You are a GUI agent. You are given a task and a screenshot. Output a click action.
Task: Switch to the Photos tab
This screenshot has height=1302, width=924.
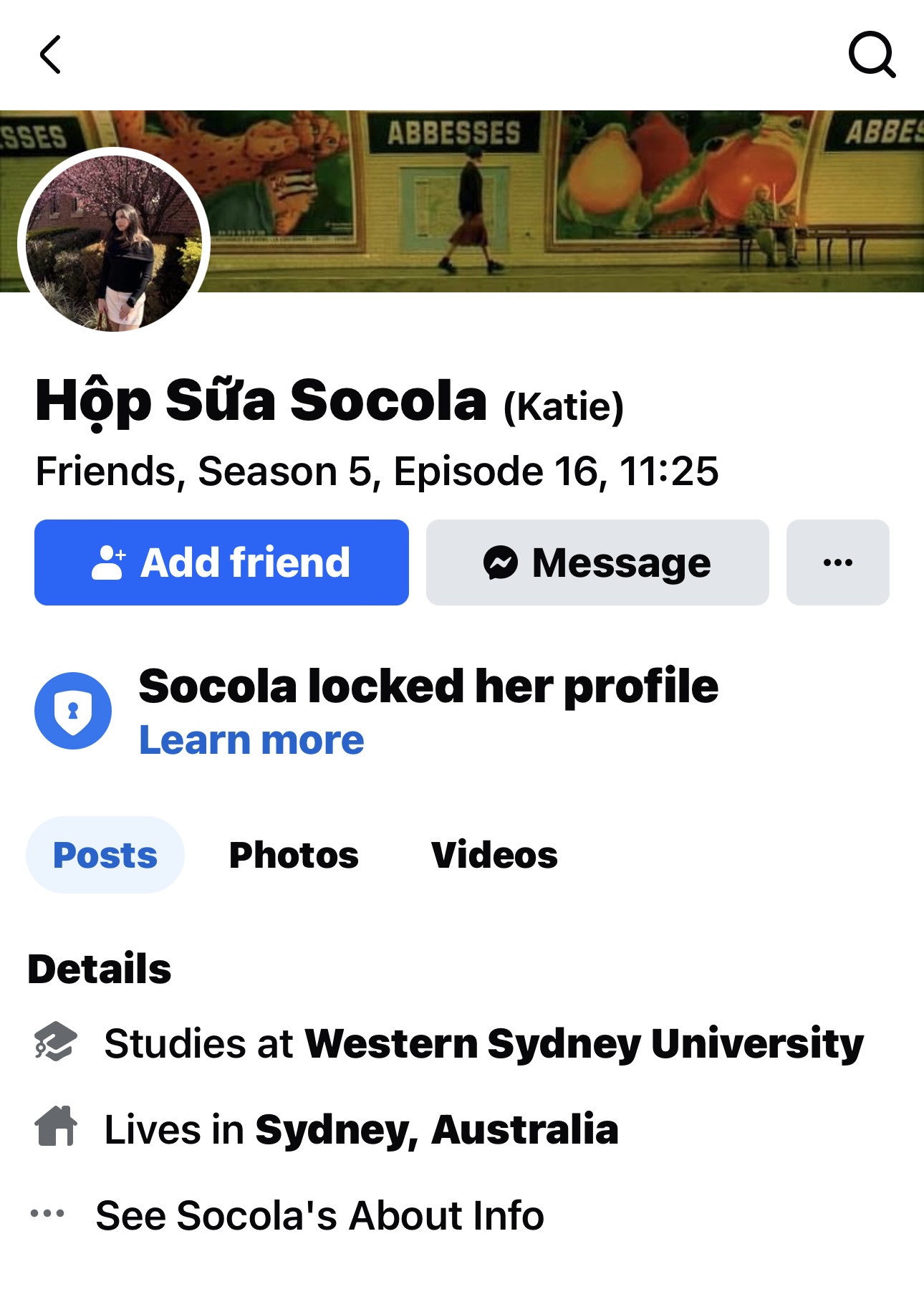point(294,855)
